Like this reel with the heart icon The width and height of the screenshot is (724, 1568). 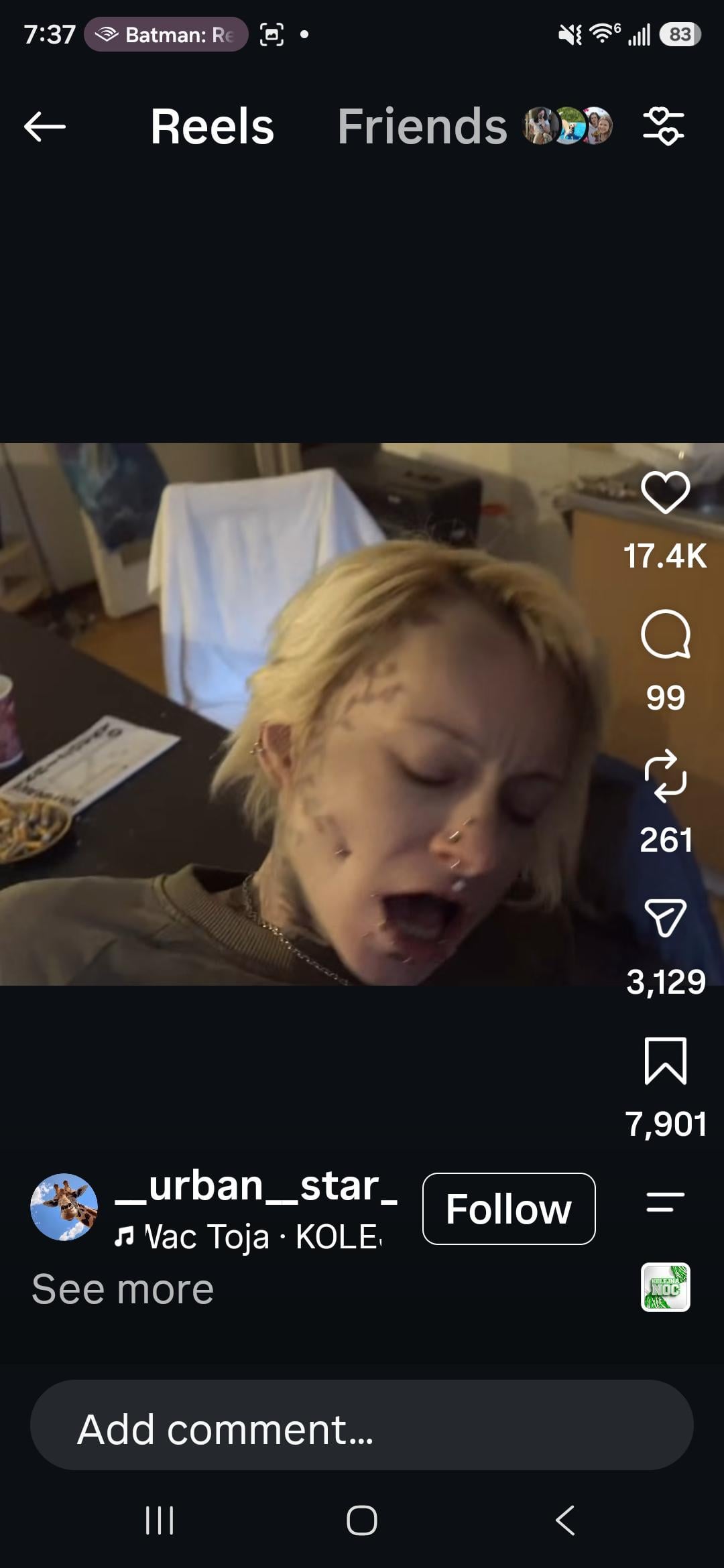666,493
